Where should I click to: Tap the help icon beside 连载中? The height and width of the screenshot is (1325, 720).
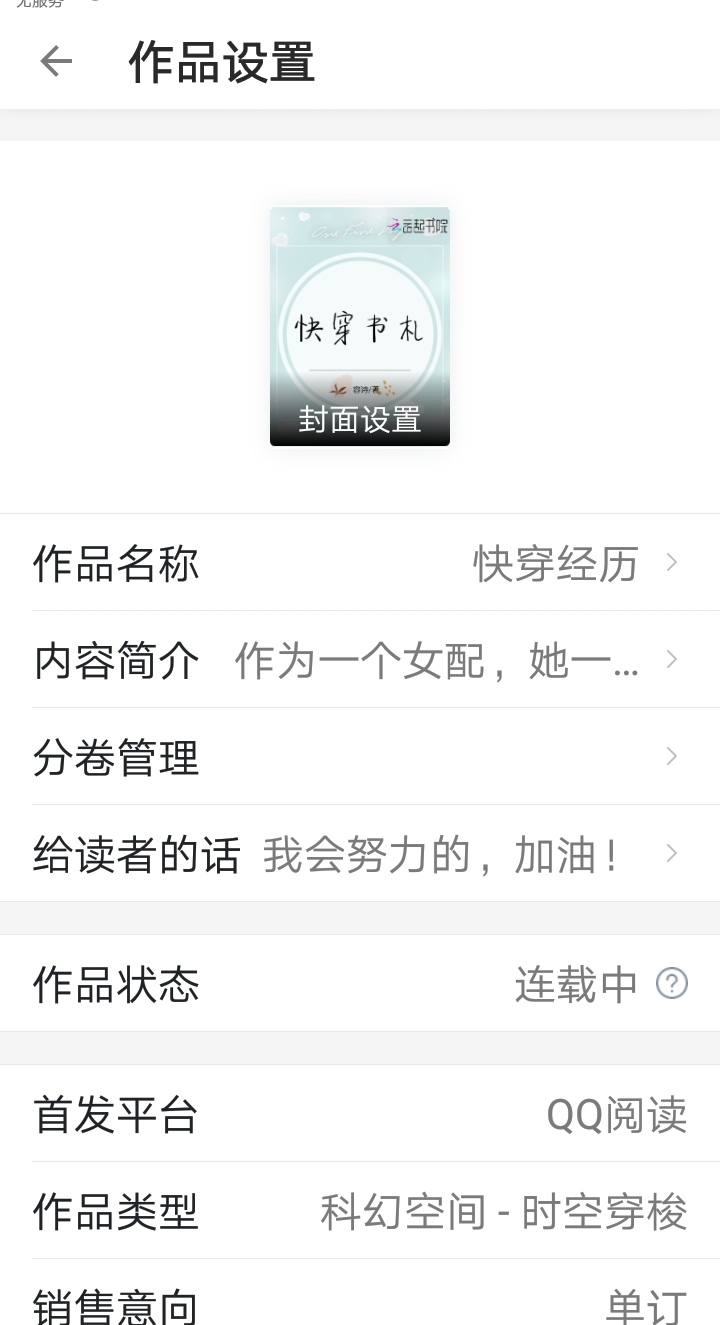point(672,984)
